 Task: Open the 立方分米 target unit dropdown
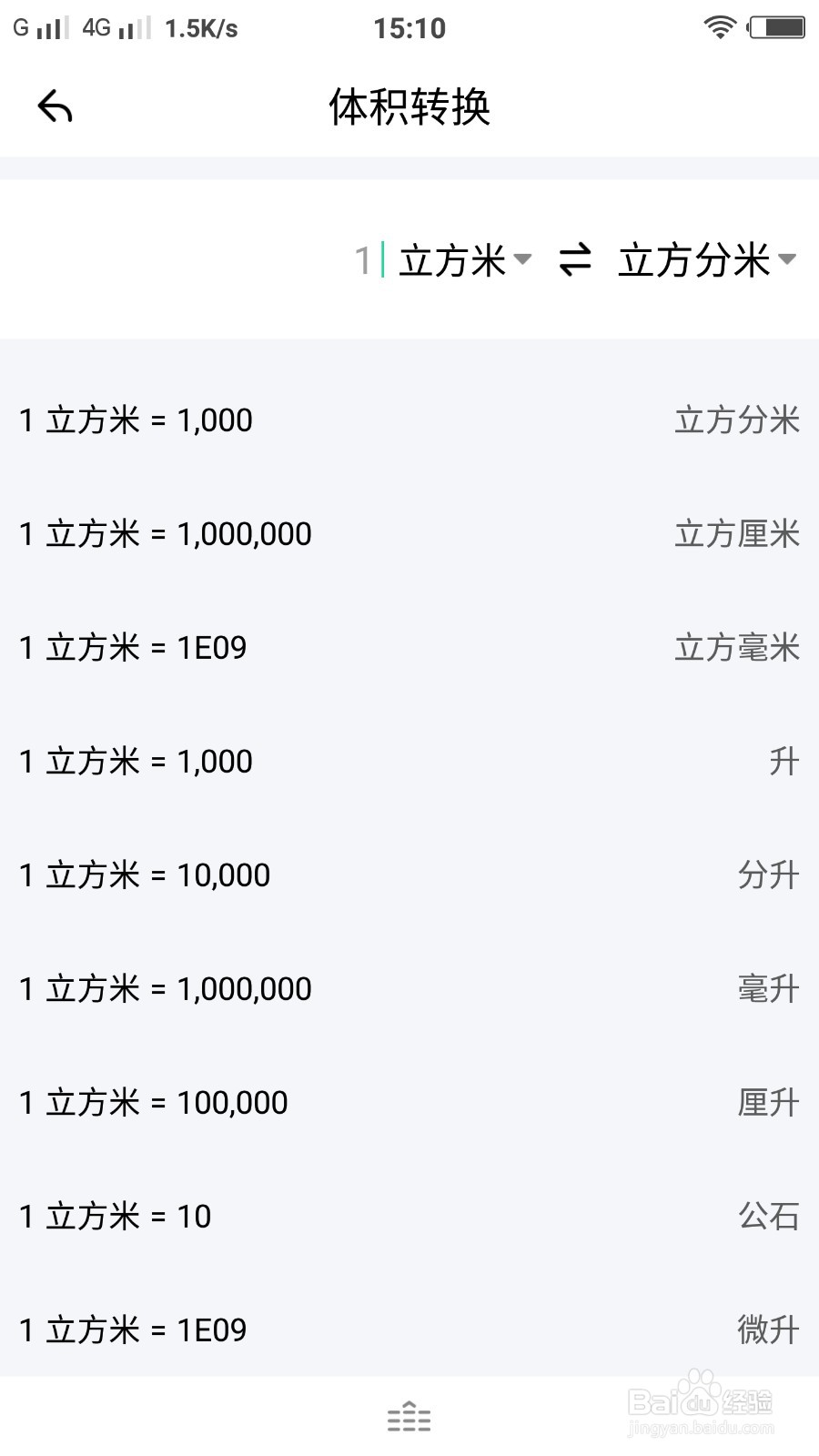tap(707, 260)
